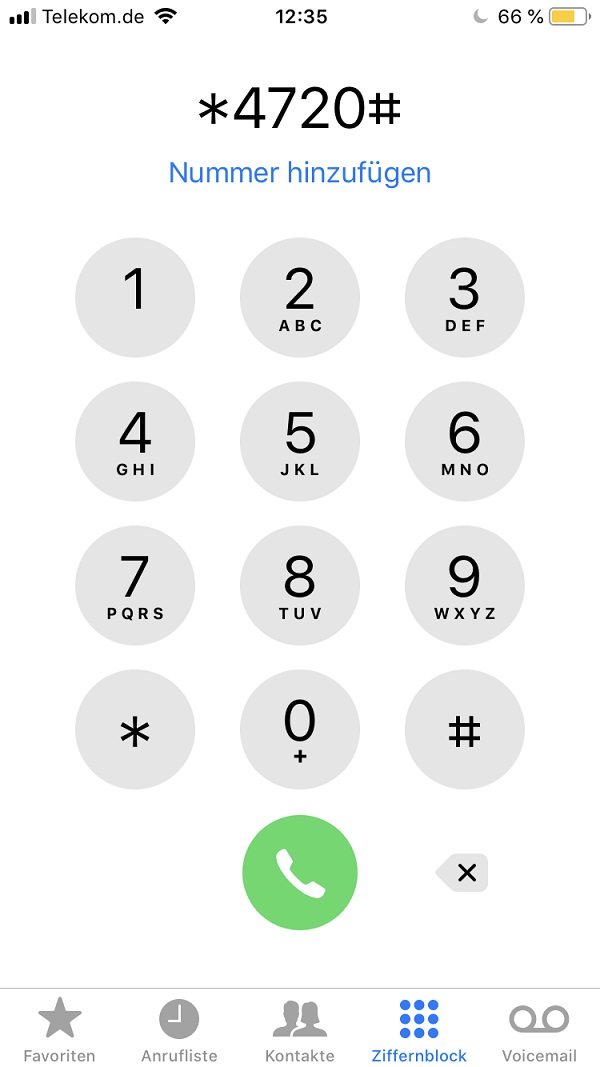
Task: Enter digit 4 (GHI)
Action: click(135, 441)
